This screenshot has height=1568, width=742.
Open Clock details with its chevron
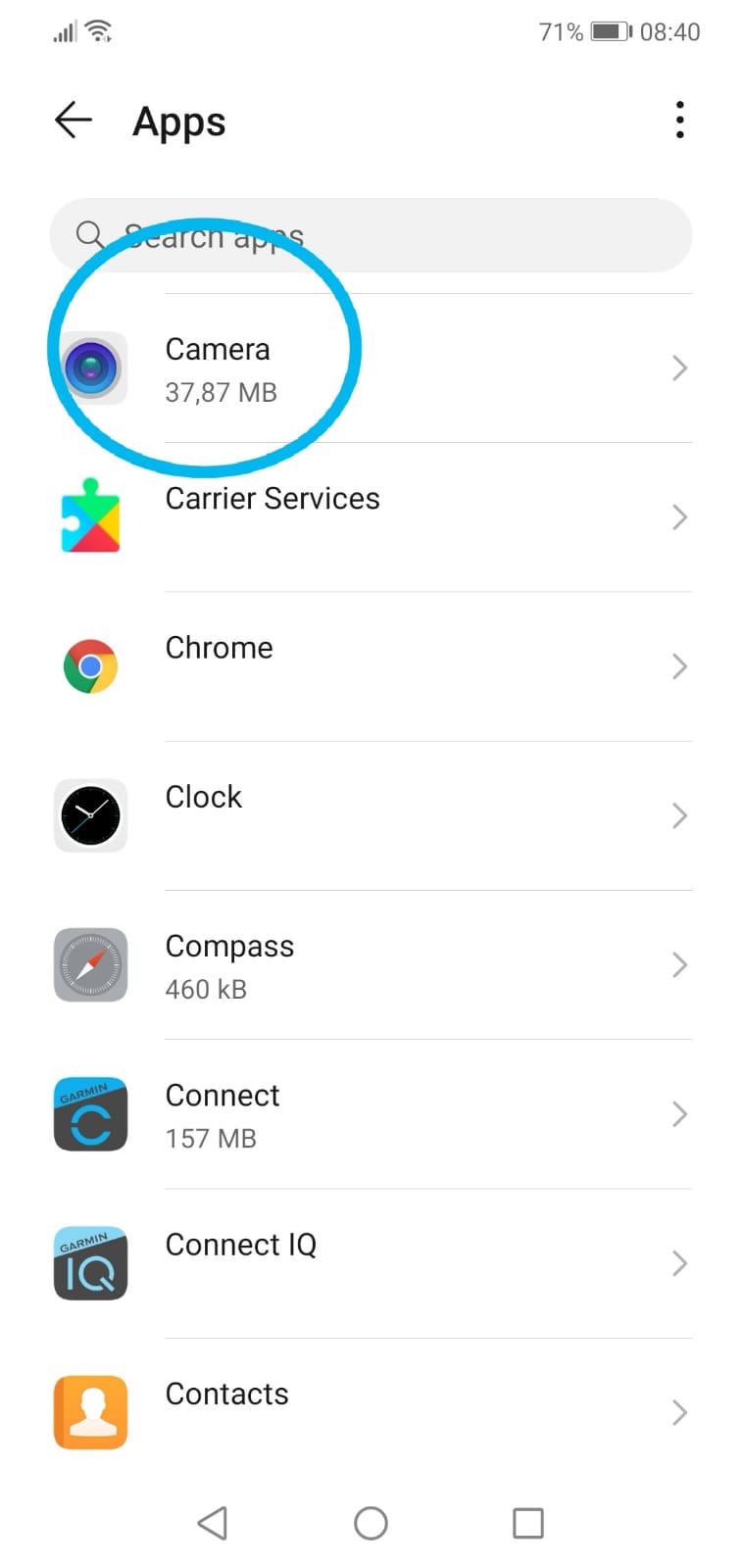(x=679, y=815)
